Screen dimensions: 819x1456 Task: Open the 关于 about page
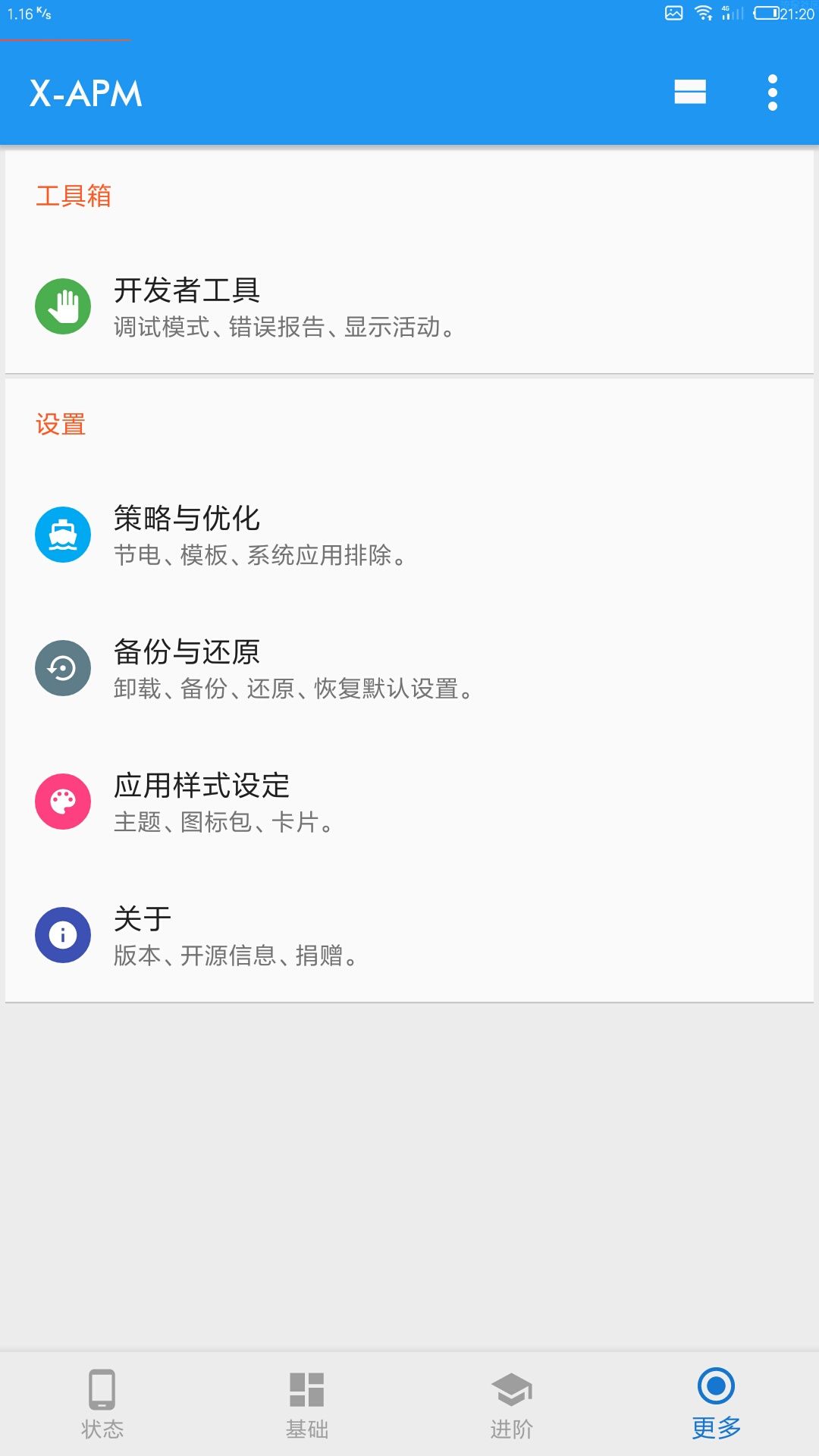pos(409,935)
